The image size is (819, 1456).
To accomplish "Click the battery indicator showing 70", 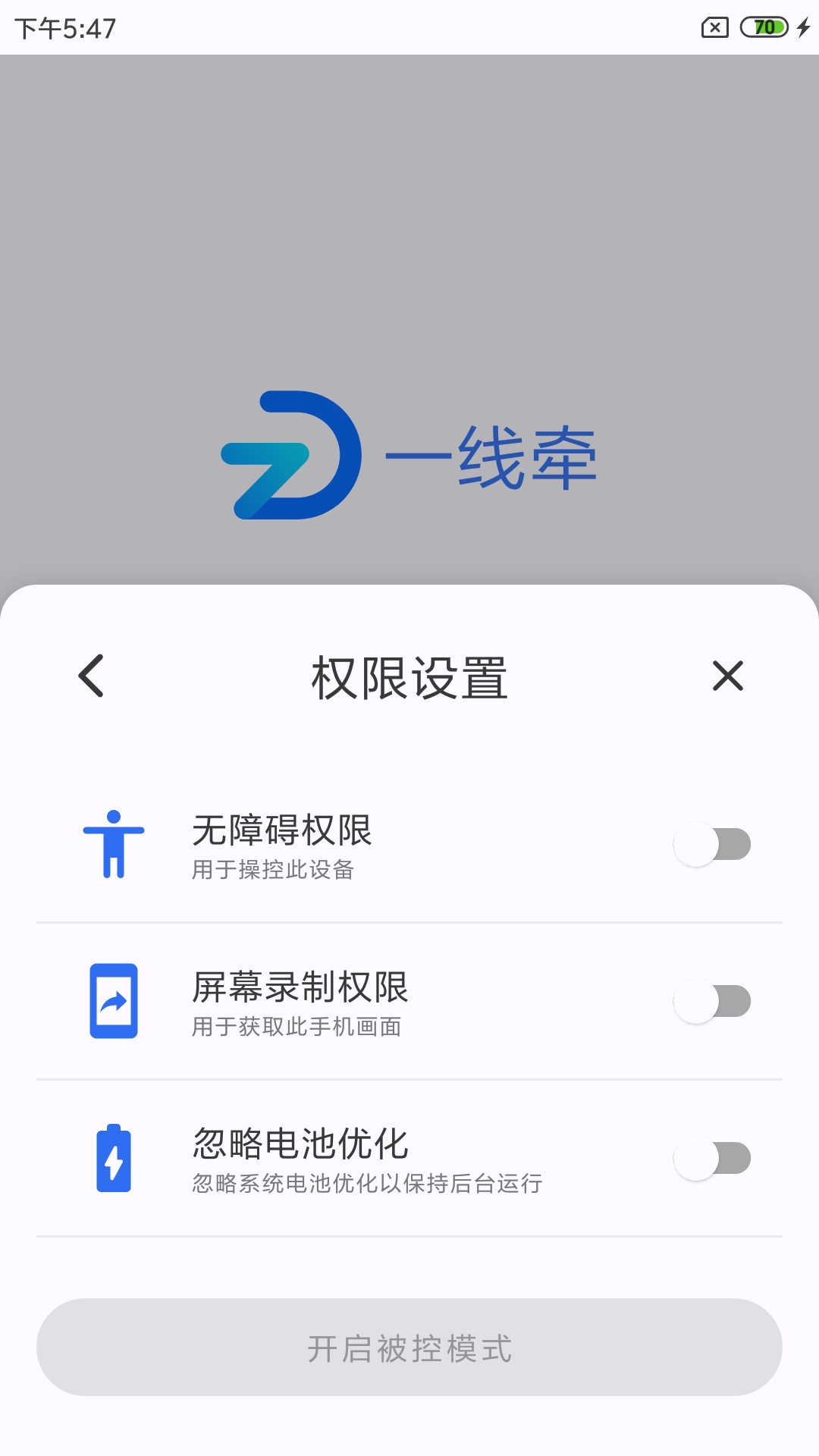I will coord(765,27).
